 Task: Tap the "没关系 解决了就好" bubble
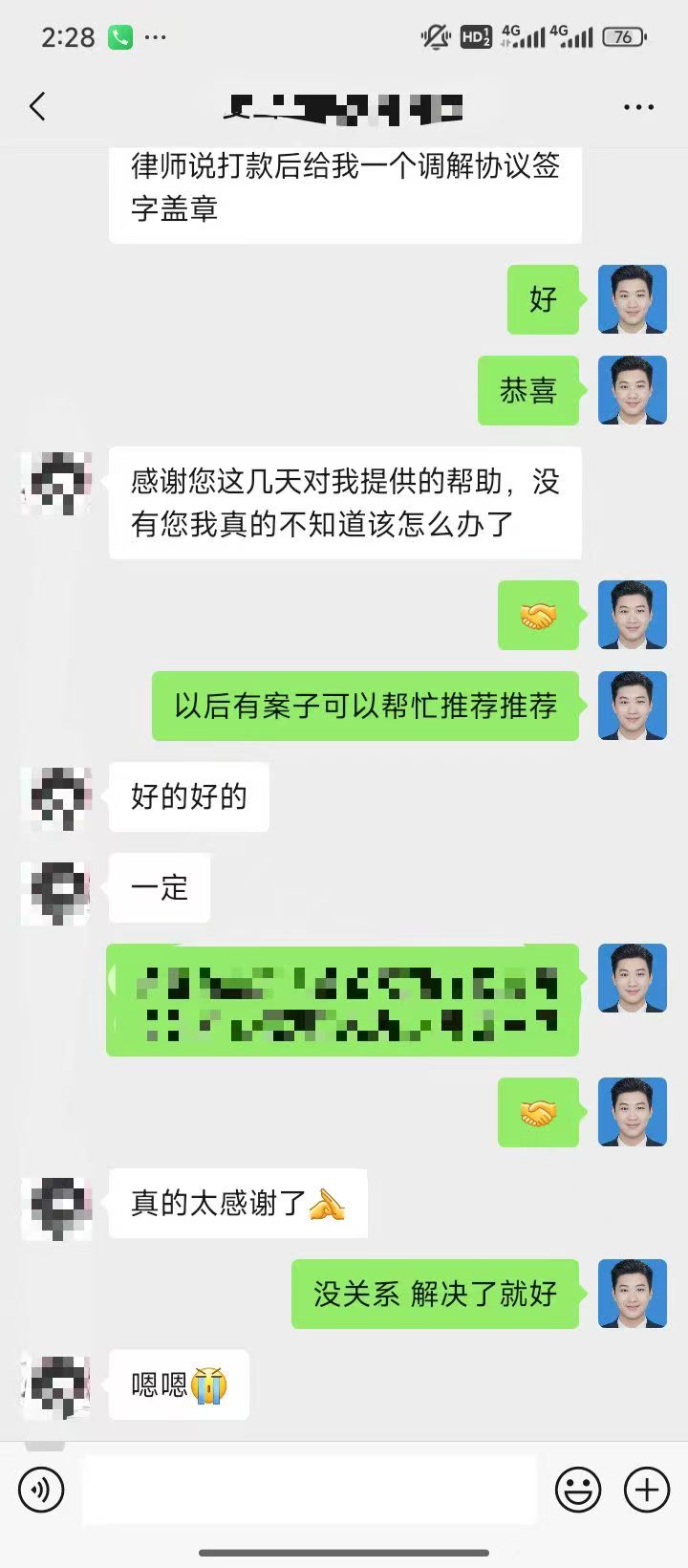tap(435, 1295)
